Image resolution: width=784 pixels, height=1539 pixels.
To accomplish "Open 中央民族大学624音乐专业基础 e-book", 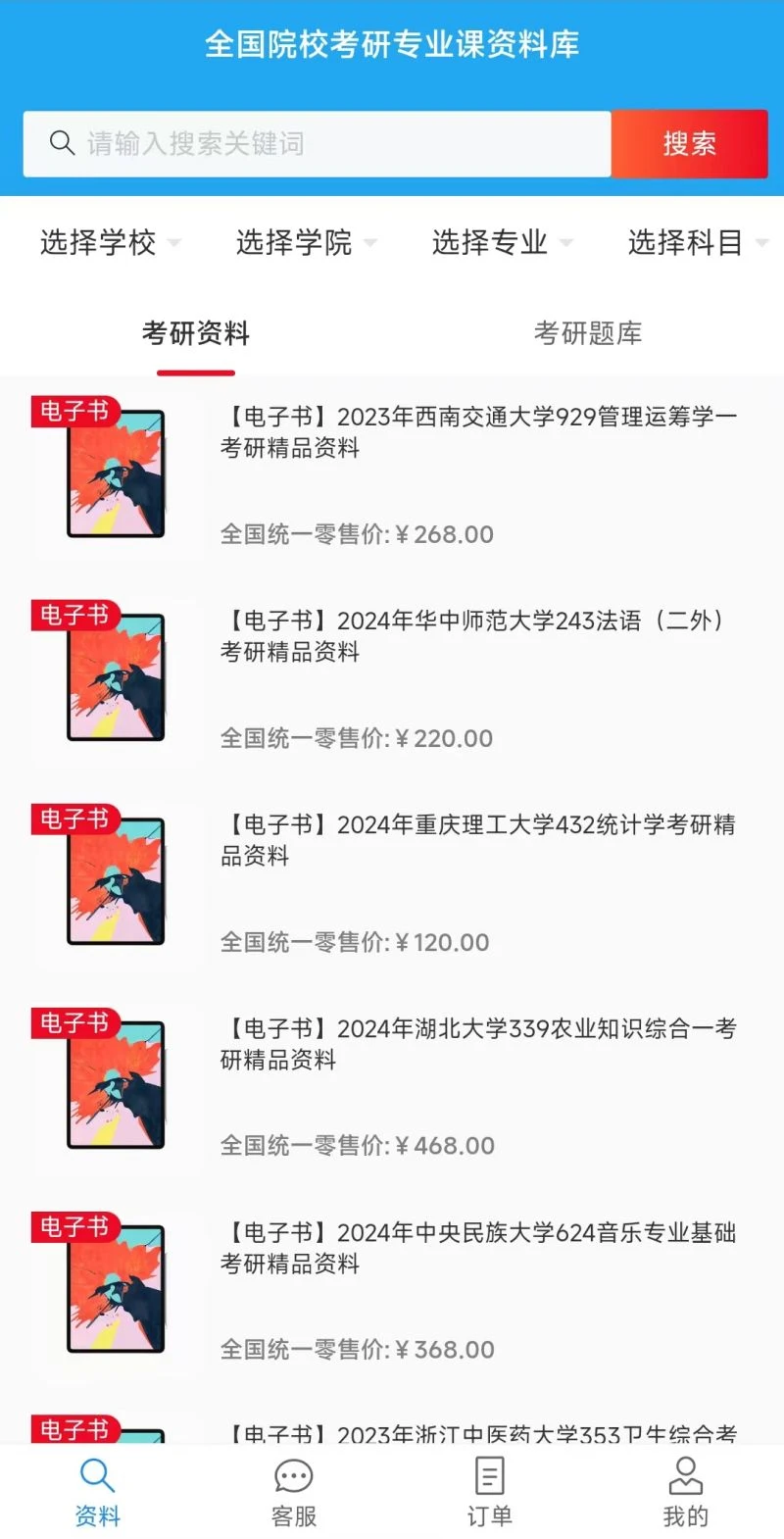I will pos(480,1248).
